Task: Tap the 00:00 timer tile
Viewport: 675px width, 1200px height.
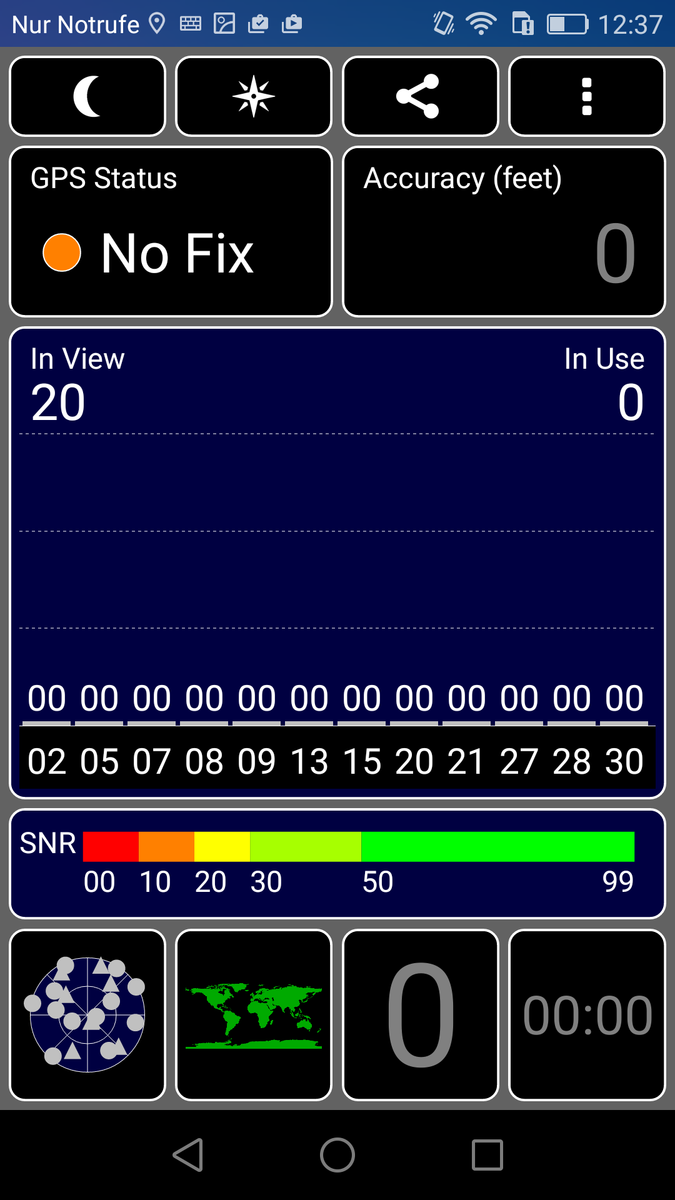Action: [x=587, y=1014]
